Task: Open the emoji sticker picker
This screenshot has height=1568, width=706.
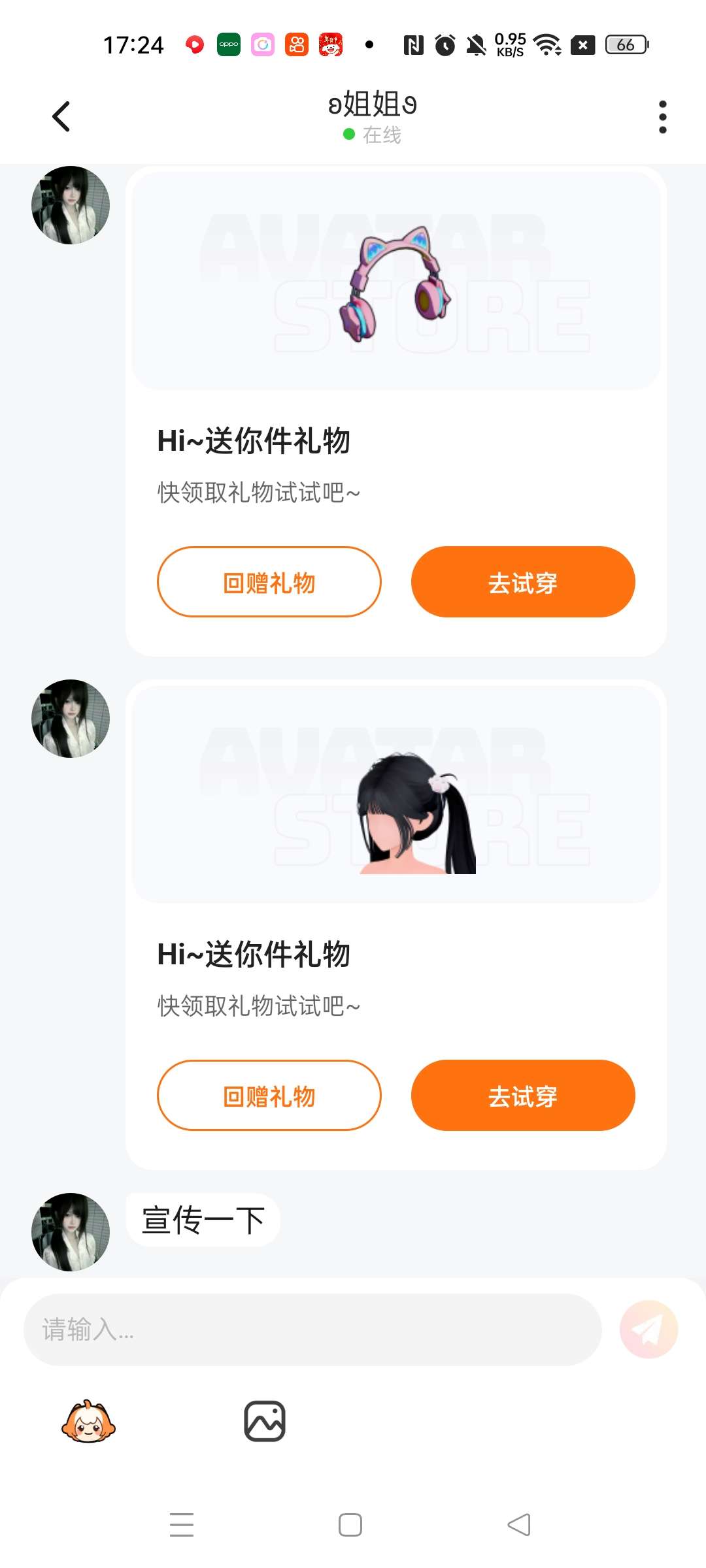Action: tap(88, 1422)
